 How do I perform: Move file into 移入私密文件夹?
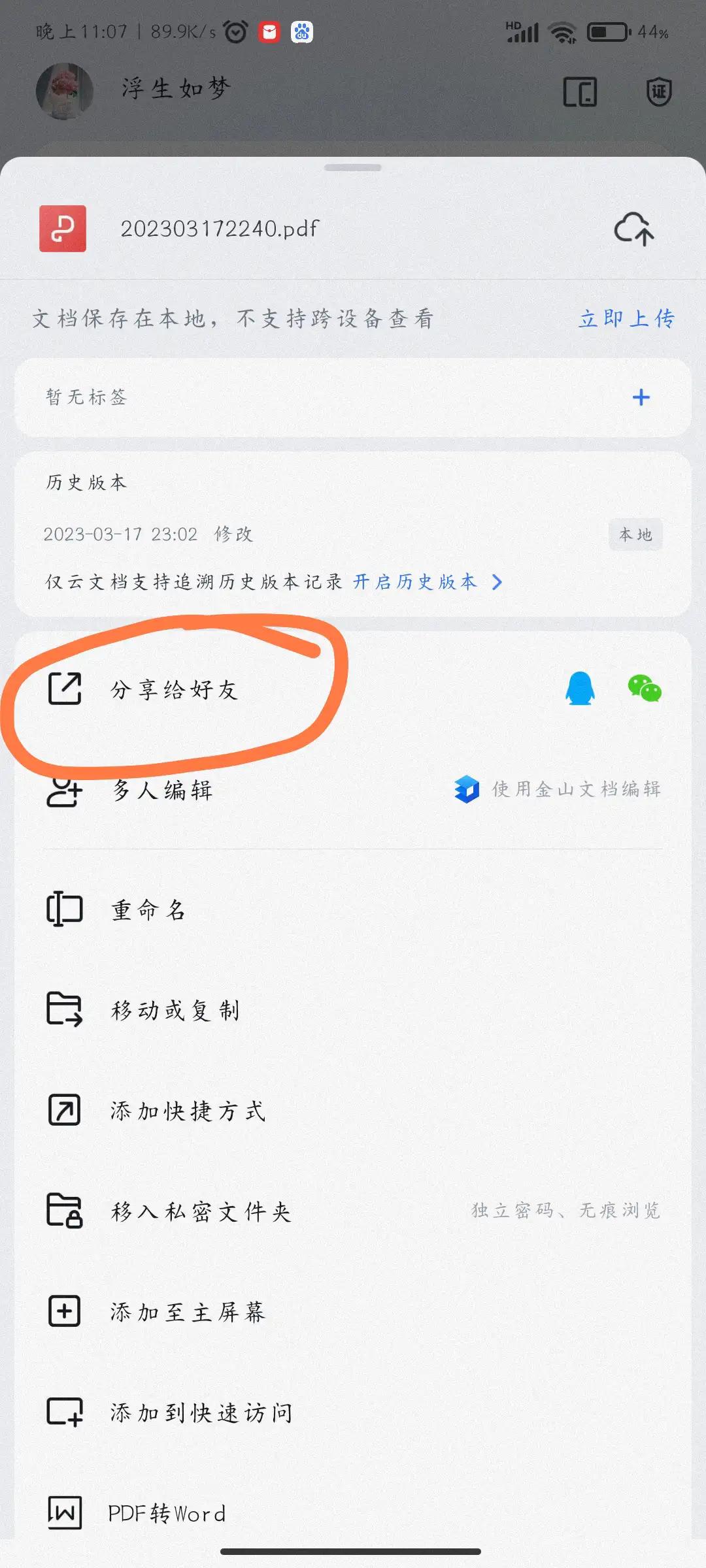point(201,1212)
